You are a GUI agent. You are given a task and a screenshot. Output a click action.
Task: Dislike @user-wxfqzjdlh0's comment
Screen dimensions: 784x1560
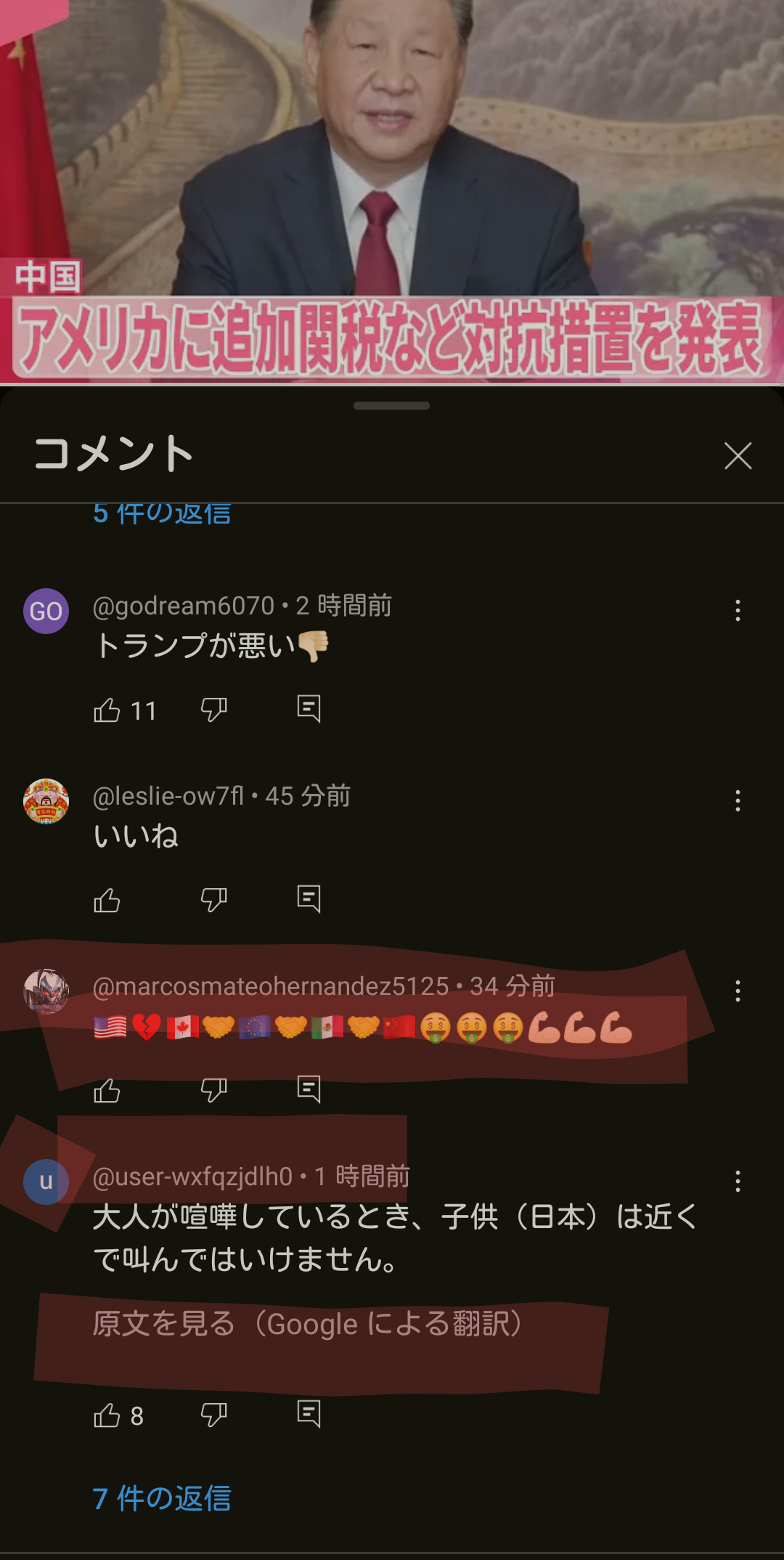[x=213, y=1415]
